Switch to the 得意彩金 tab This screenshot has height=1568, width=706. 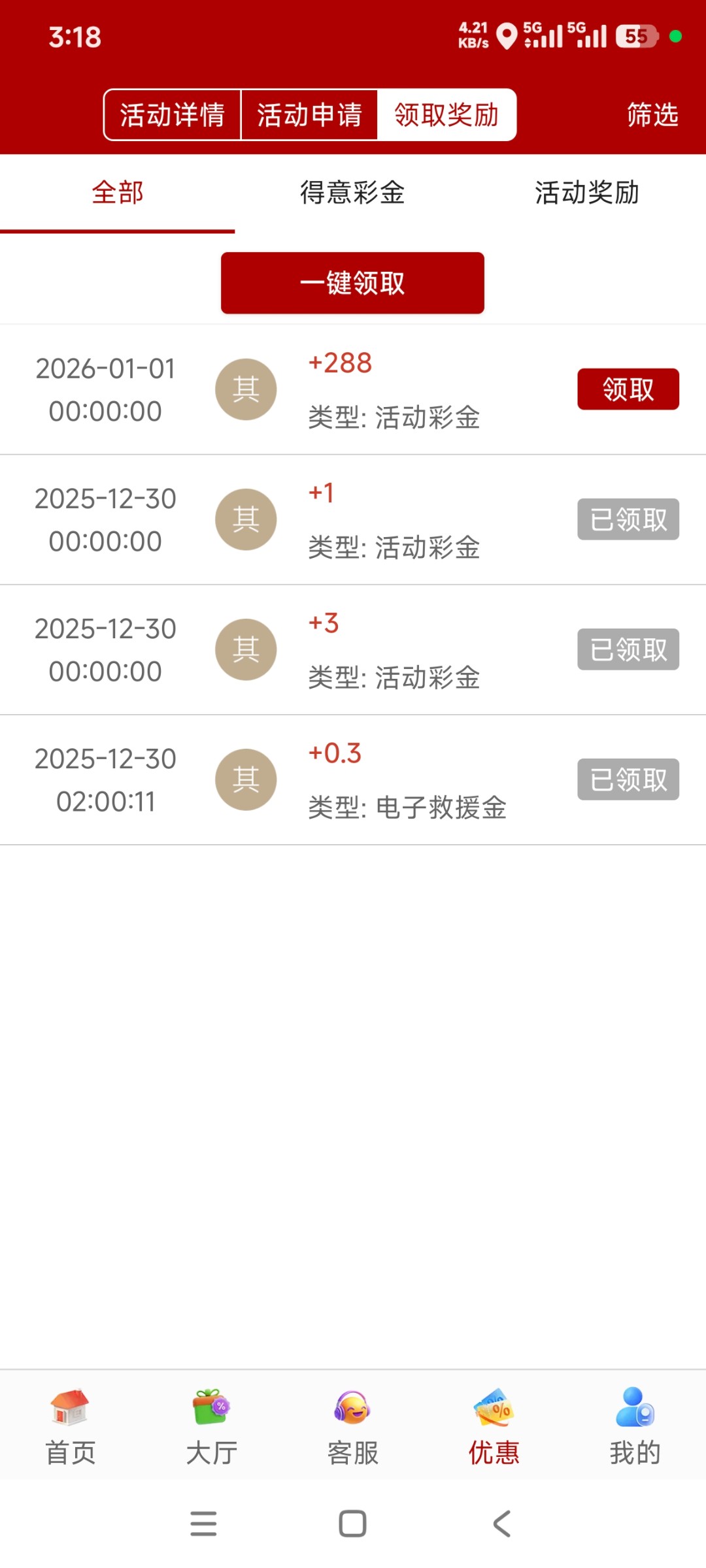tap(352, 193)
